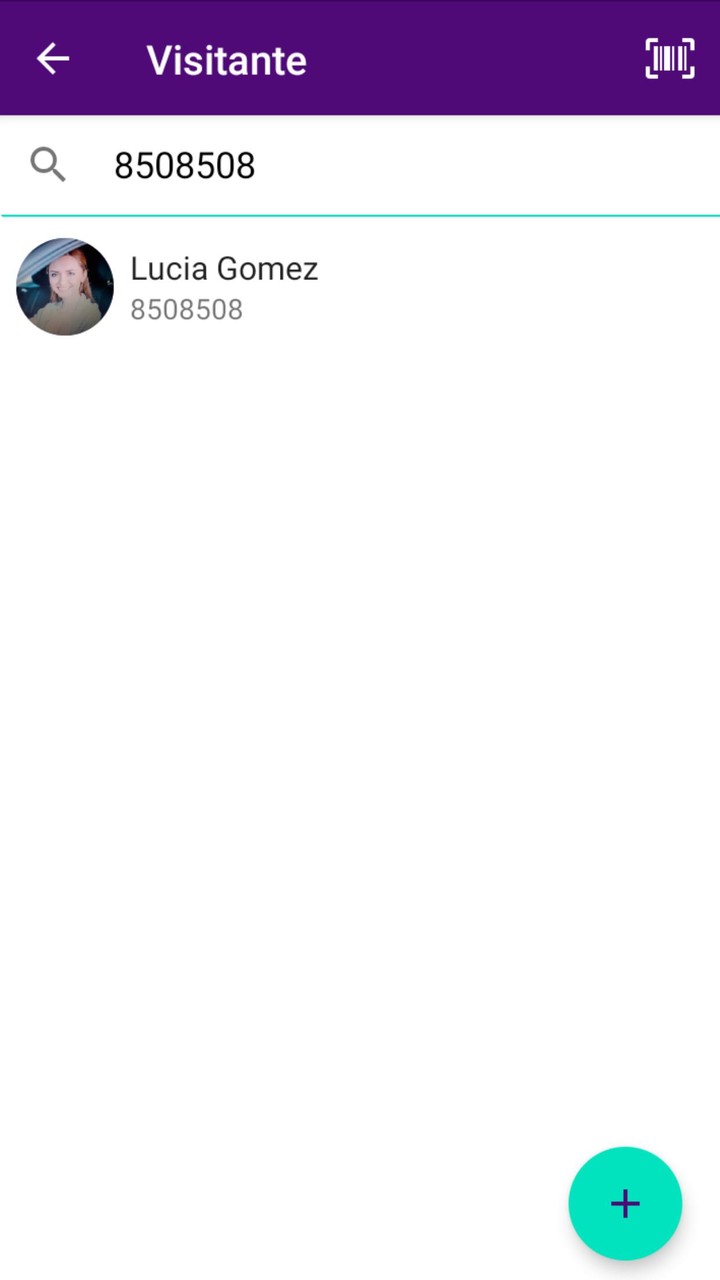Open the barcode scanner
Viewport: 720px width, 1280px height.
(669, 59)
